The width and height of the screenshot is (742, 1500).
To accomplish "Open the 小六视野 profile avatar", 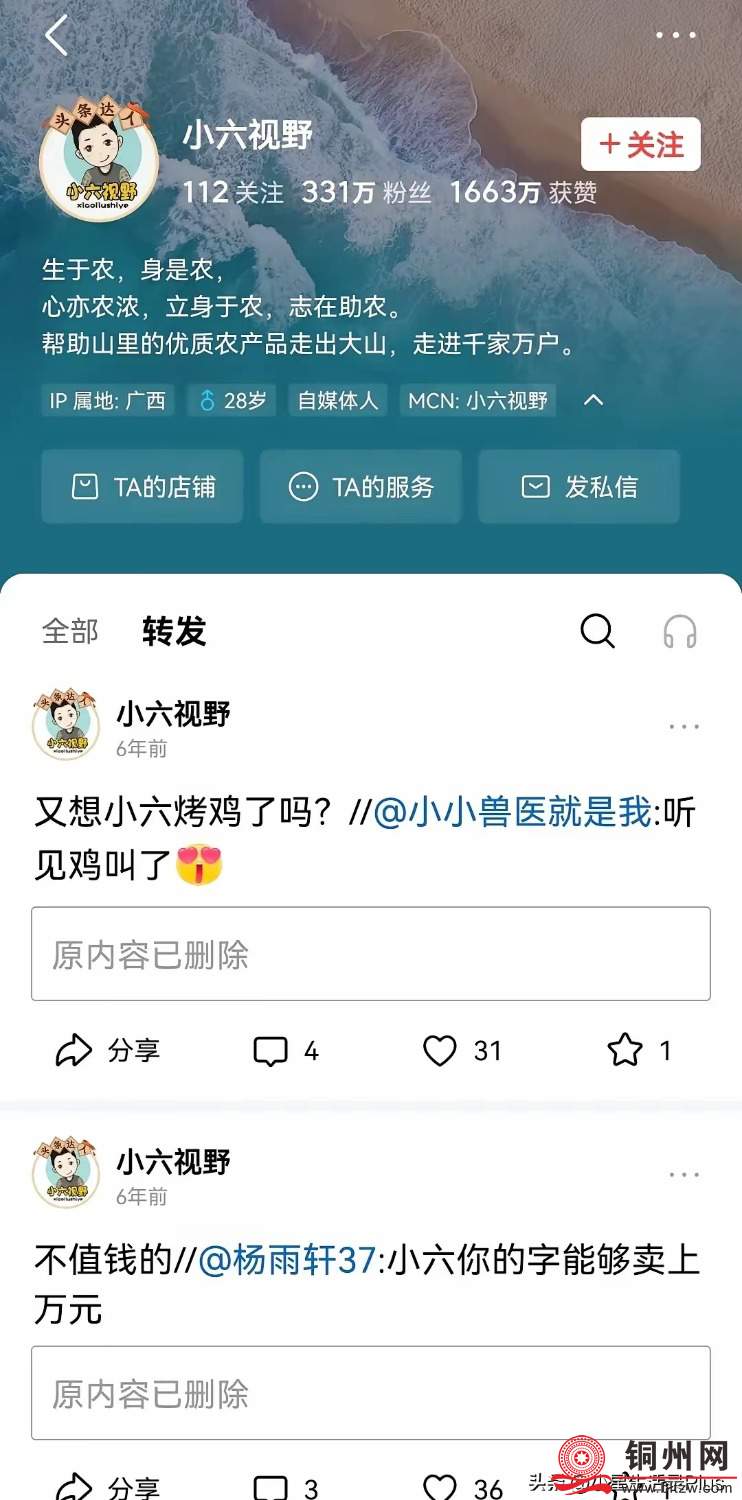I will [x=98, y=163].
